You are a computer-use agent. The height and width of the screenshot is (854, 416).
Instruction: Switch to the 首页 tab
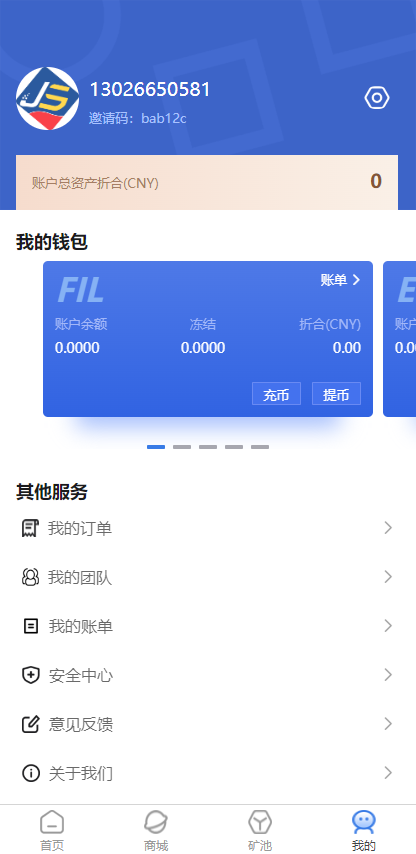click(x=52, y=830)
